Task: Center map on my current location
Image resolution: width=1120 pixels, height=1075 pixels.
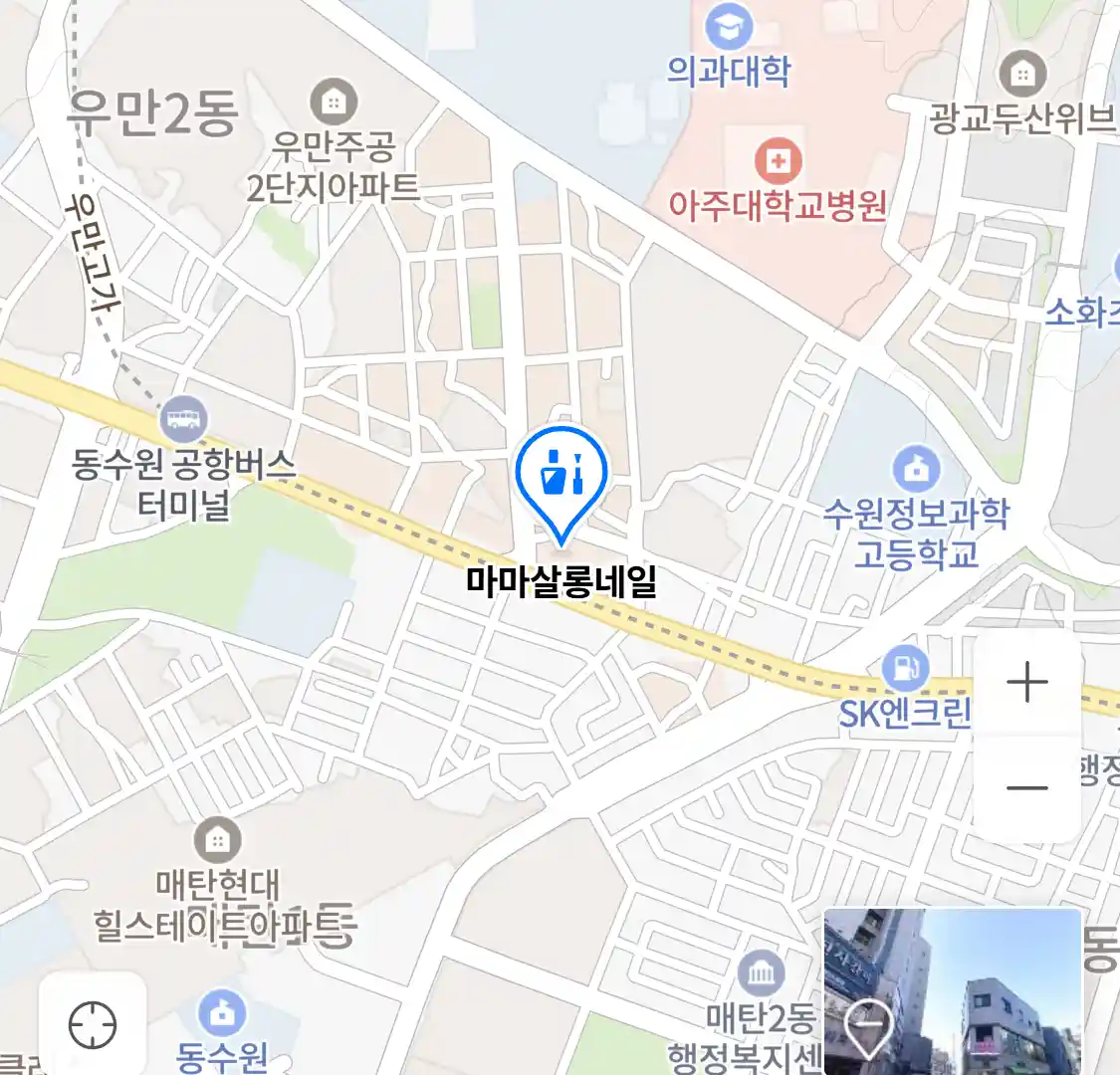Action: (x=93, y=1024)
